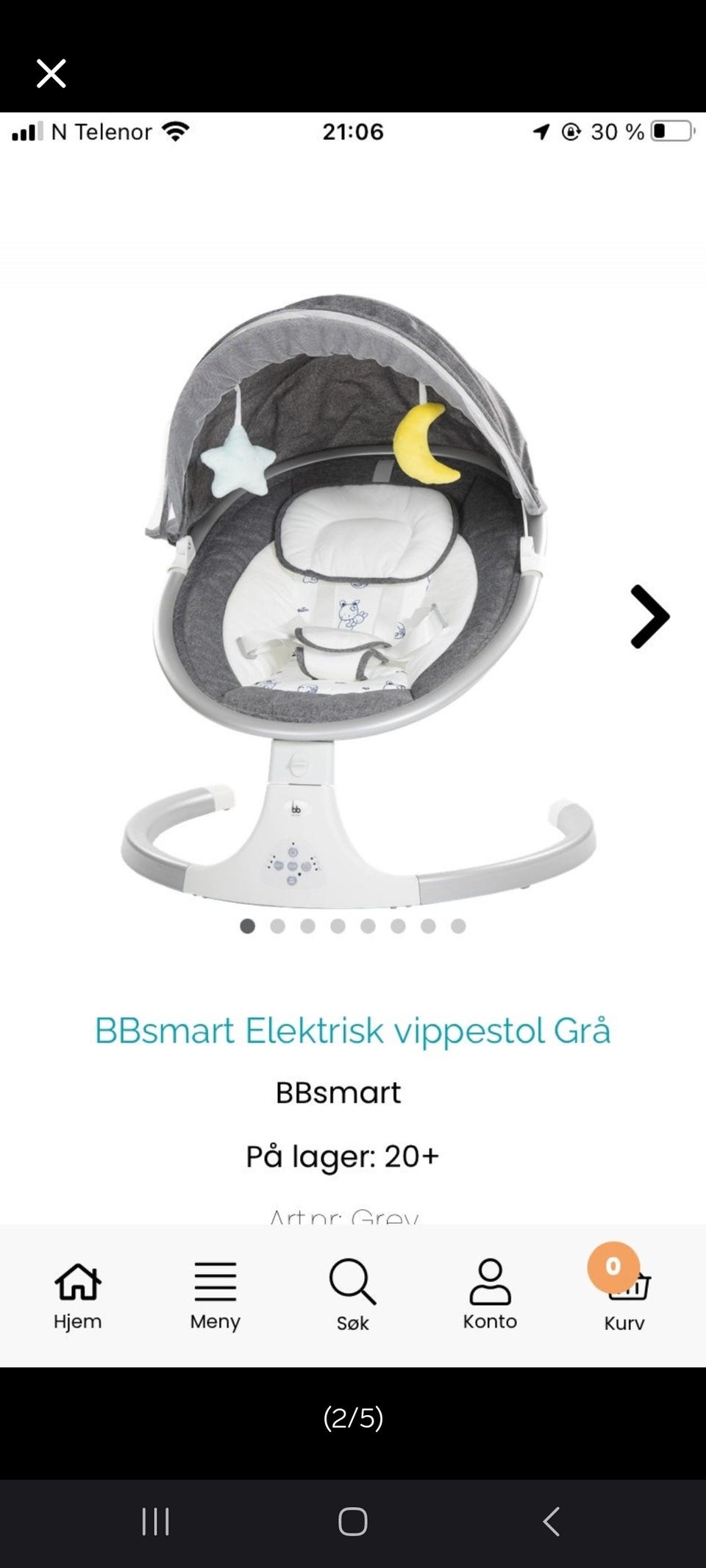Go to the phone's home screen
The height and width of the screenshot is (1568, 706).
pyautogui.click(x=353, y=1521)
